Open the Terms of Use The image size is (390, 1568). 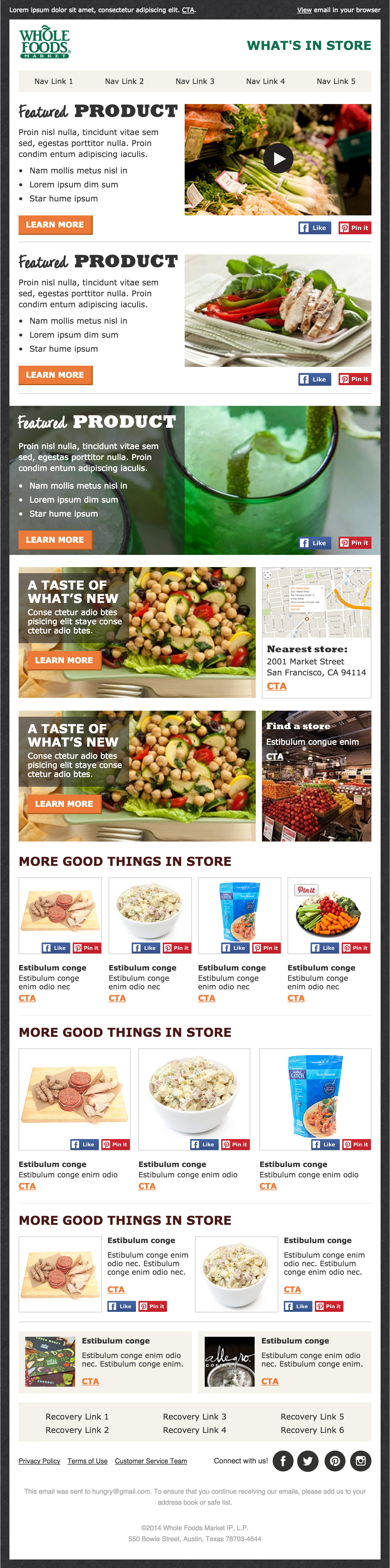88,1461
